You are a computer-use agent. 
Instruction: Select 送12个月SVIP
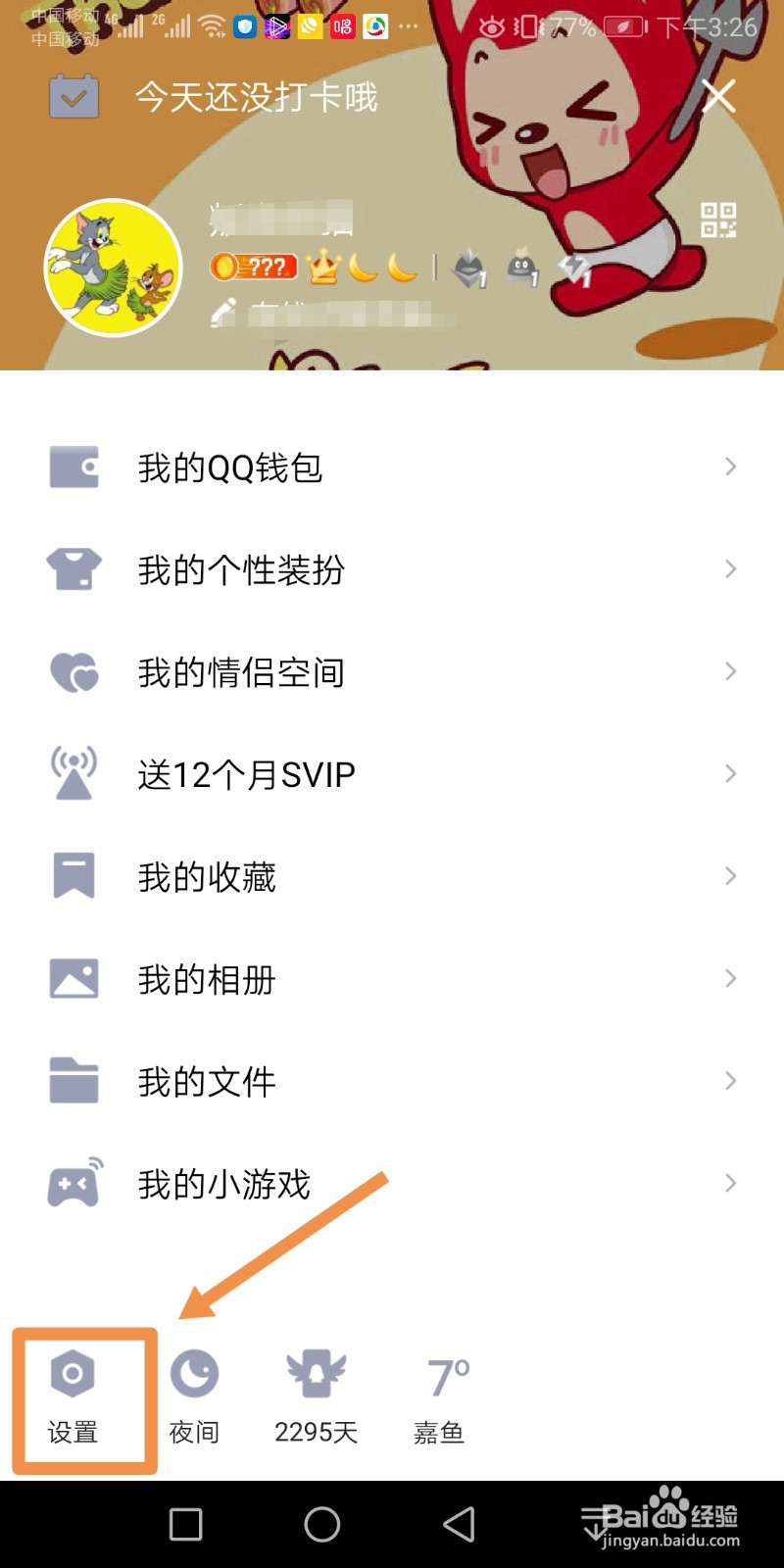pos(392,774)
